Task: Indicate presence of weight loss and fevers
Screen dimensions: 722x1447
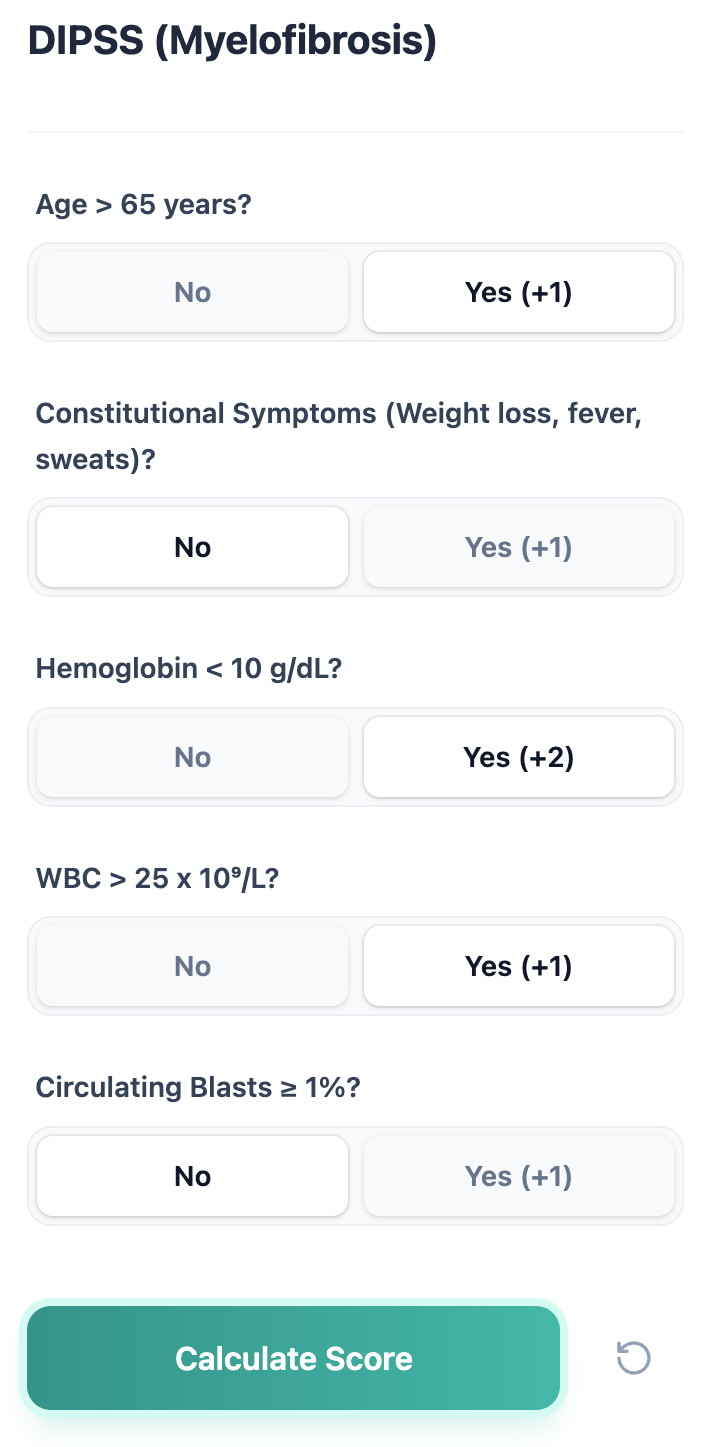Action: 519,547
